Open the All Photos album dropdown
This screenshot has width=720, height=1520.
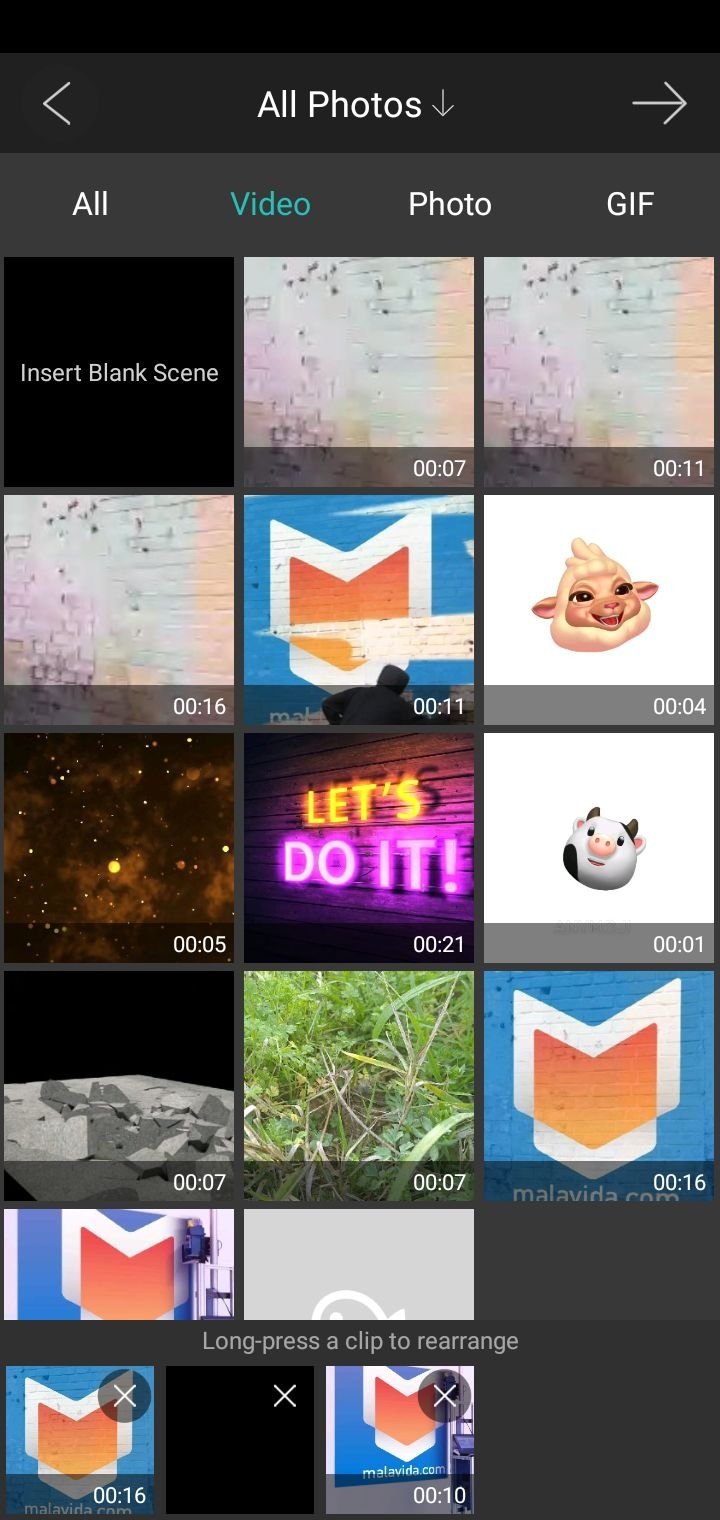click(355, 104)
